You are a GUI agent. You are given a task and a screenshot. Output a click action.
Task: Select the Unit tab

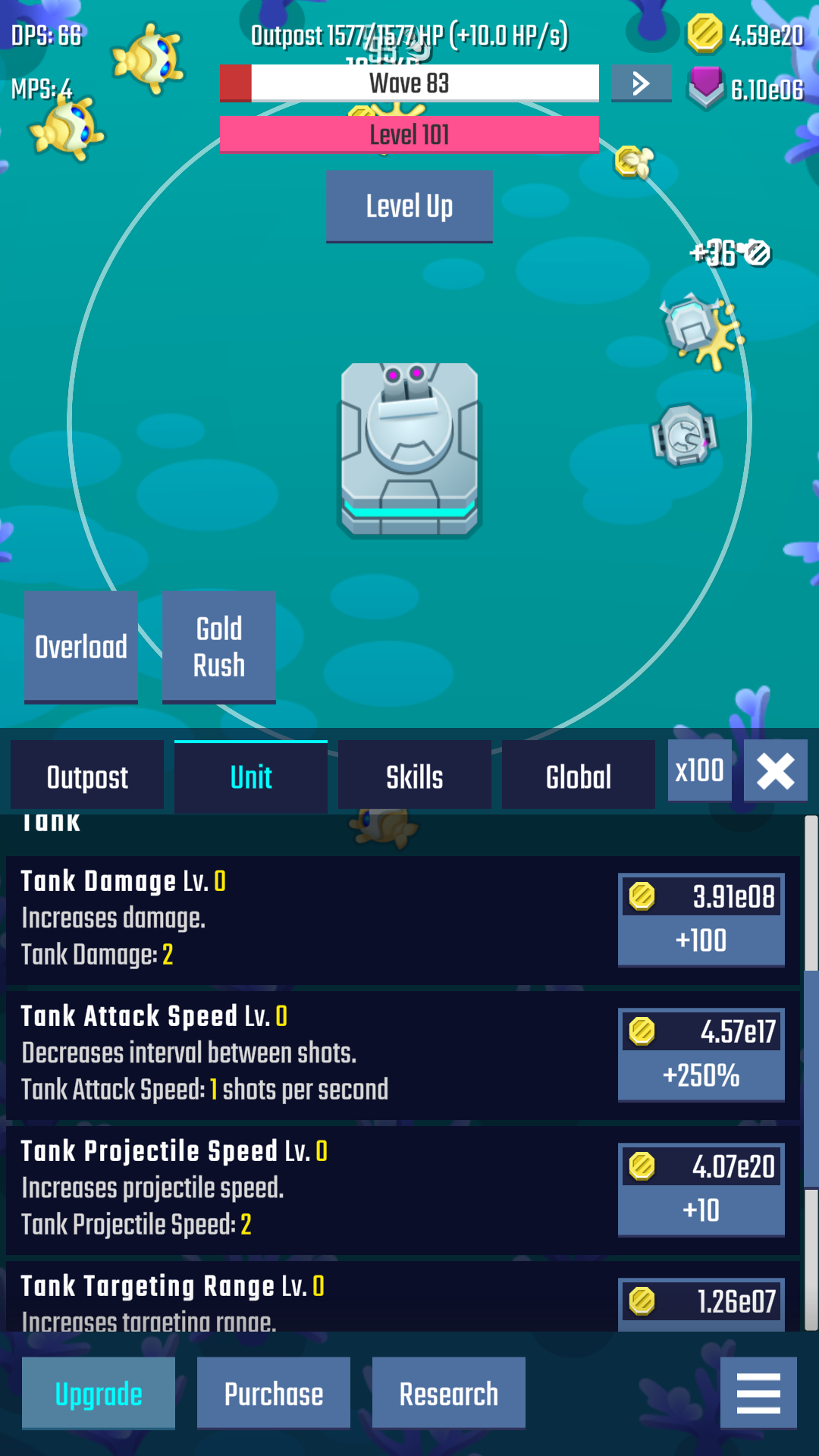tap(251, 777)
